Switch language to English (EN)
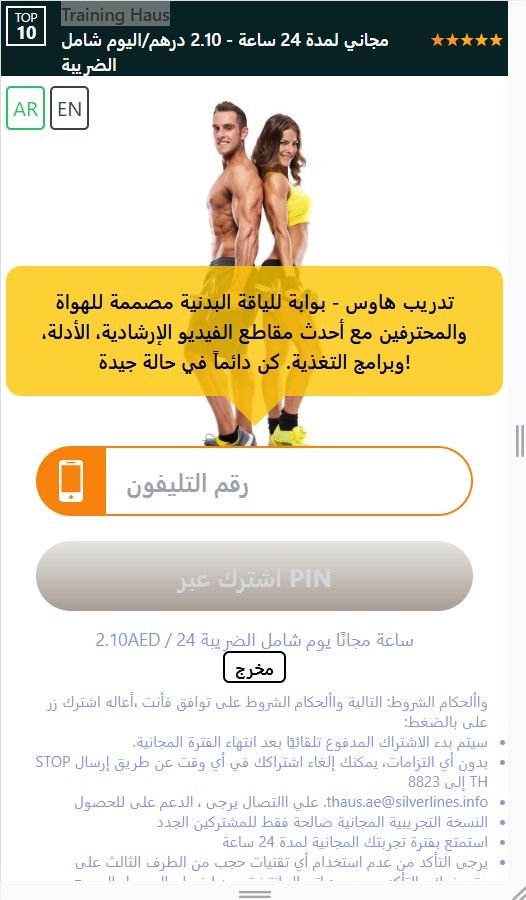 click(x=69, y=108)
